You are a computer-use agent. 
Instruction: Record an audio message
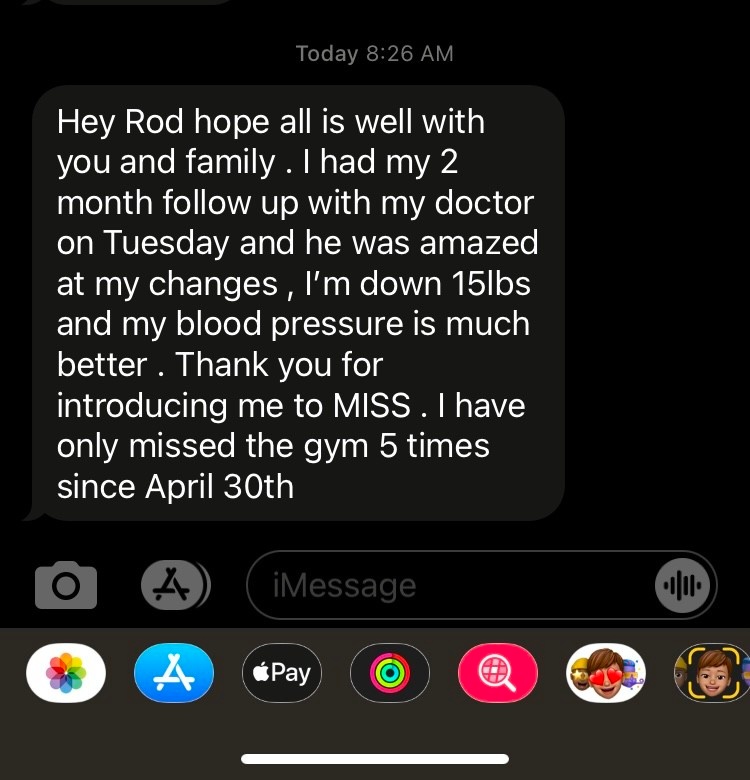pos(682,586)
